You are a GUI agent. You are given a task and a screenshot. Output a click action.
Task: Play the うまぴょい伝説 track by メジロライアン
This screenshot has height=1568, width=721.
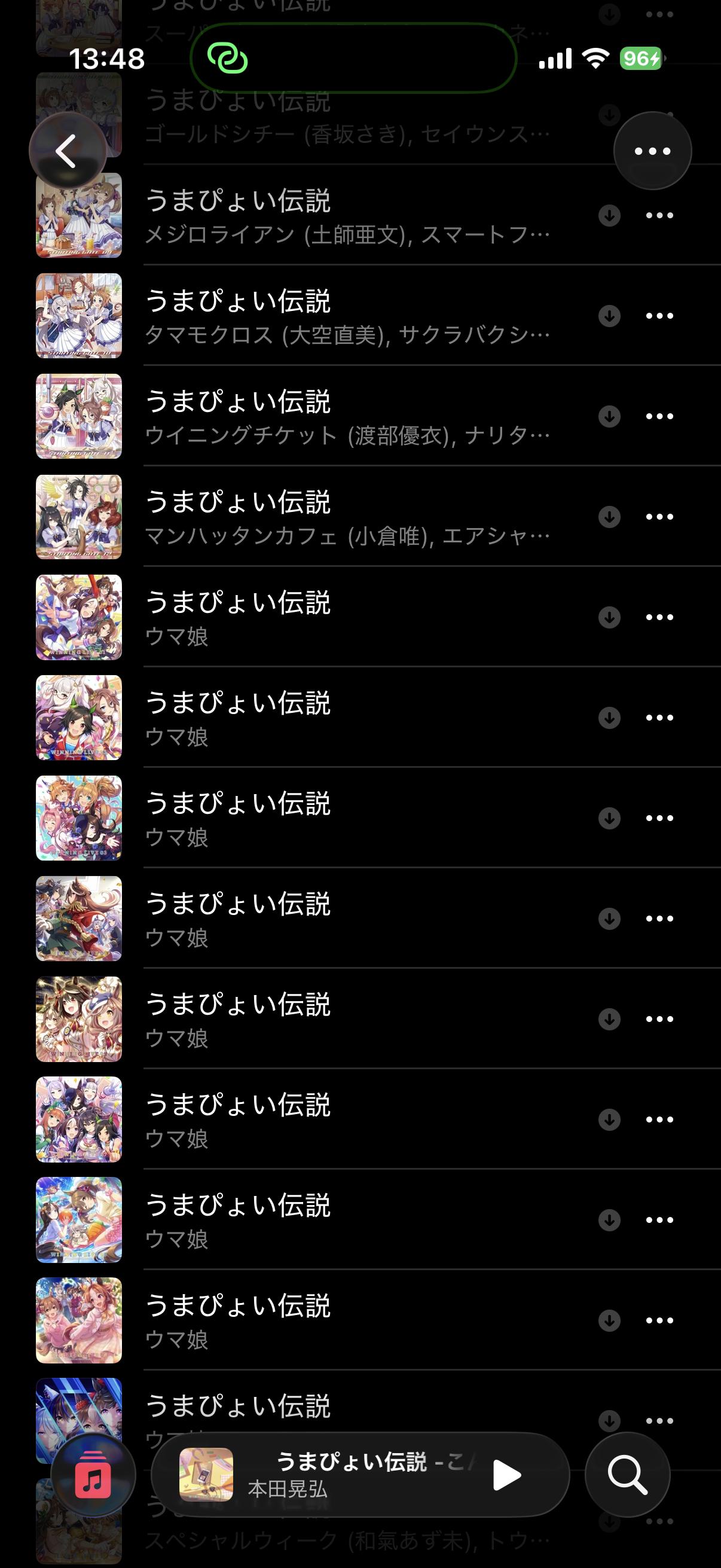click(347, 215)
